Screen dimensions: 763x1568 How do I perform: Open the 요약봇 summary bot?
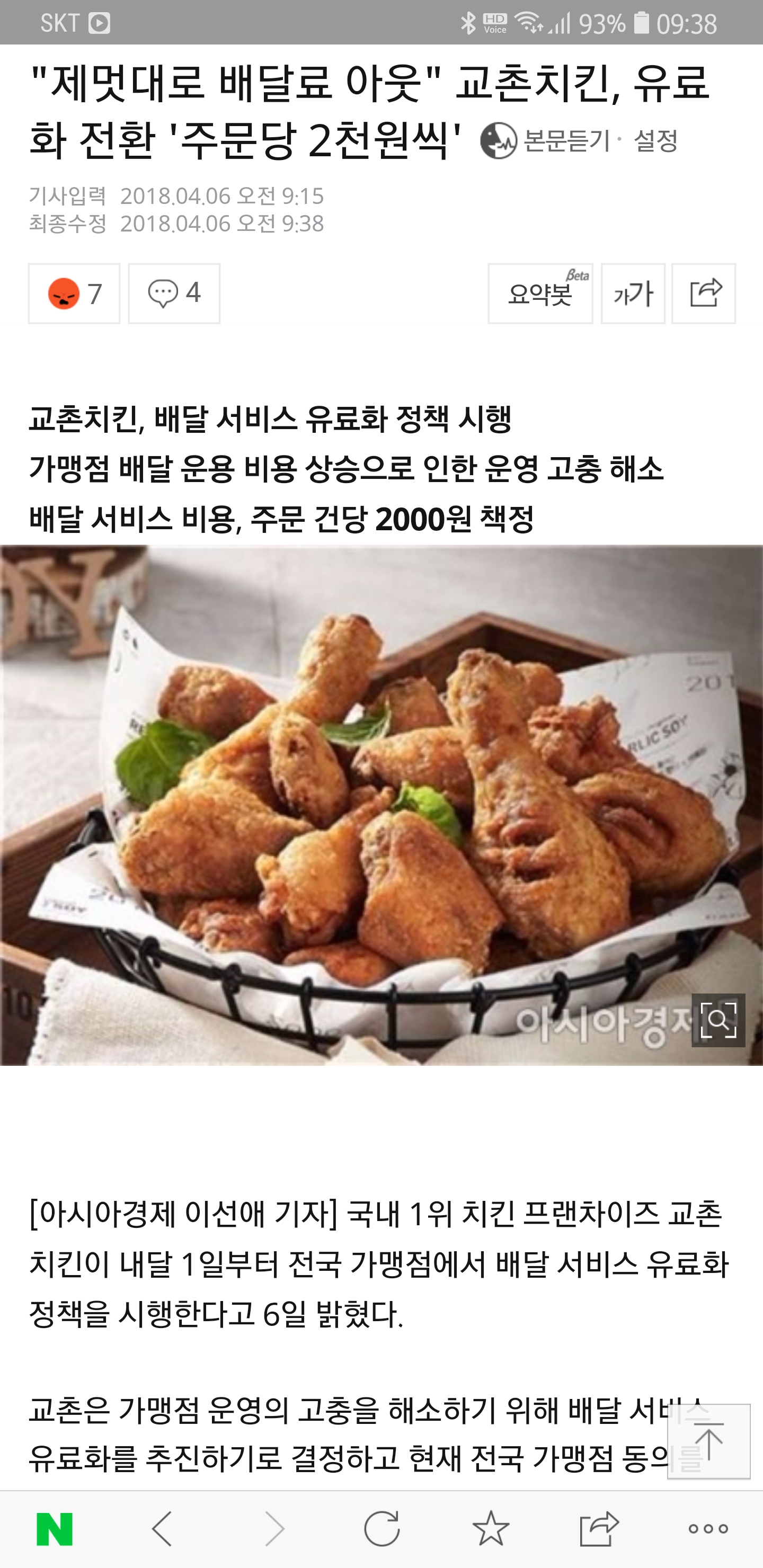point(540,293)
